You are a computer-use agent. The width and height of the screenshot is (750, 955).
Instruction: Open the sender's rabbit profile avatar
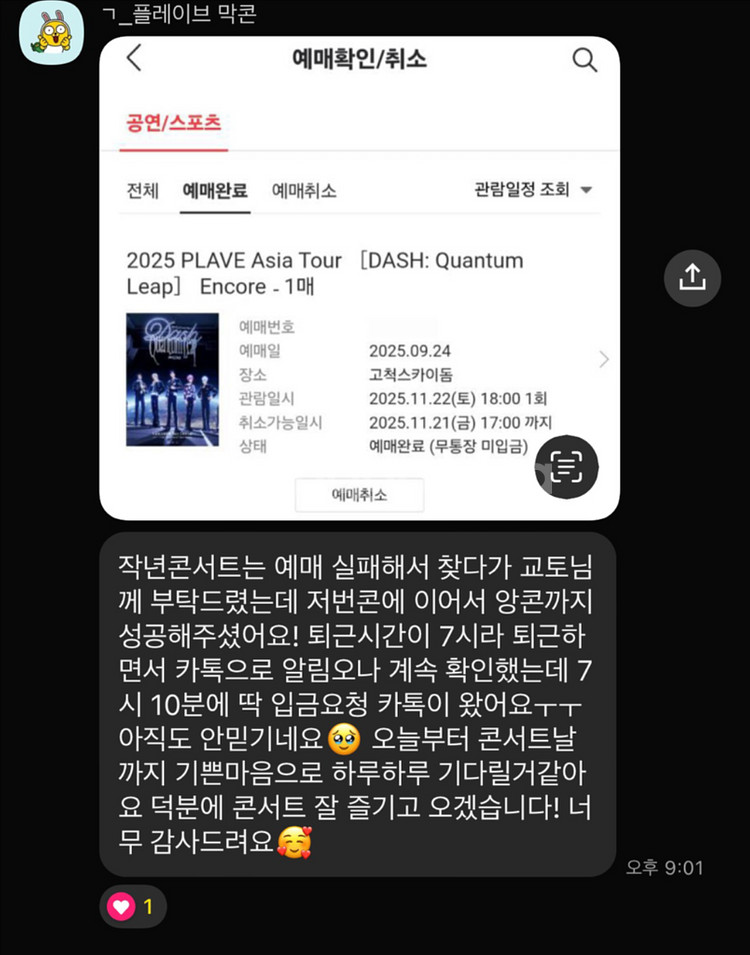[x=51, y=33]
